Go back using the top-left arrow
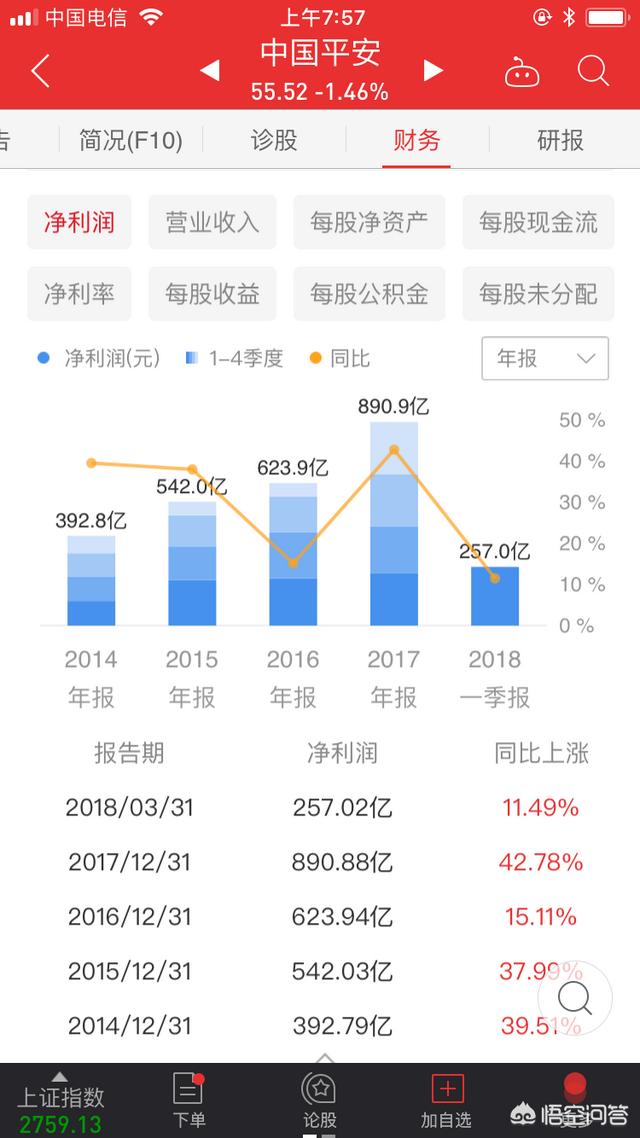 [41, 71]
